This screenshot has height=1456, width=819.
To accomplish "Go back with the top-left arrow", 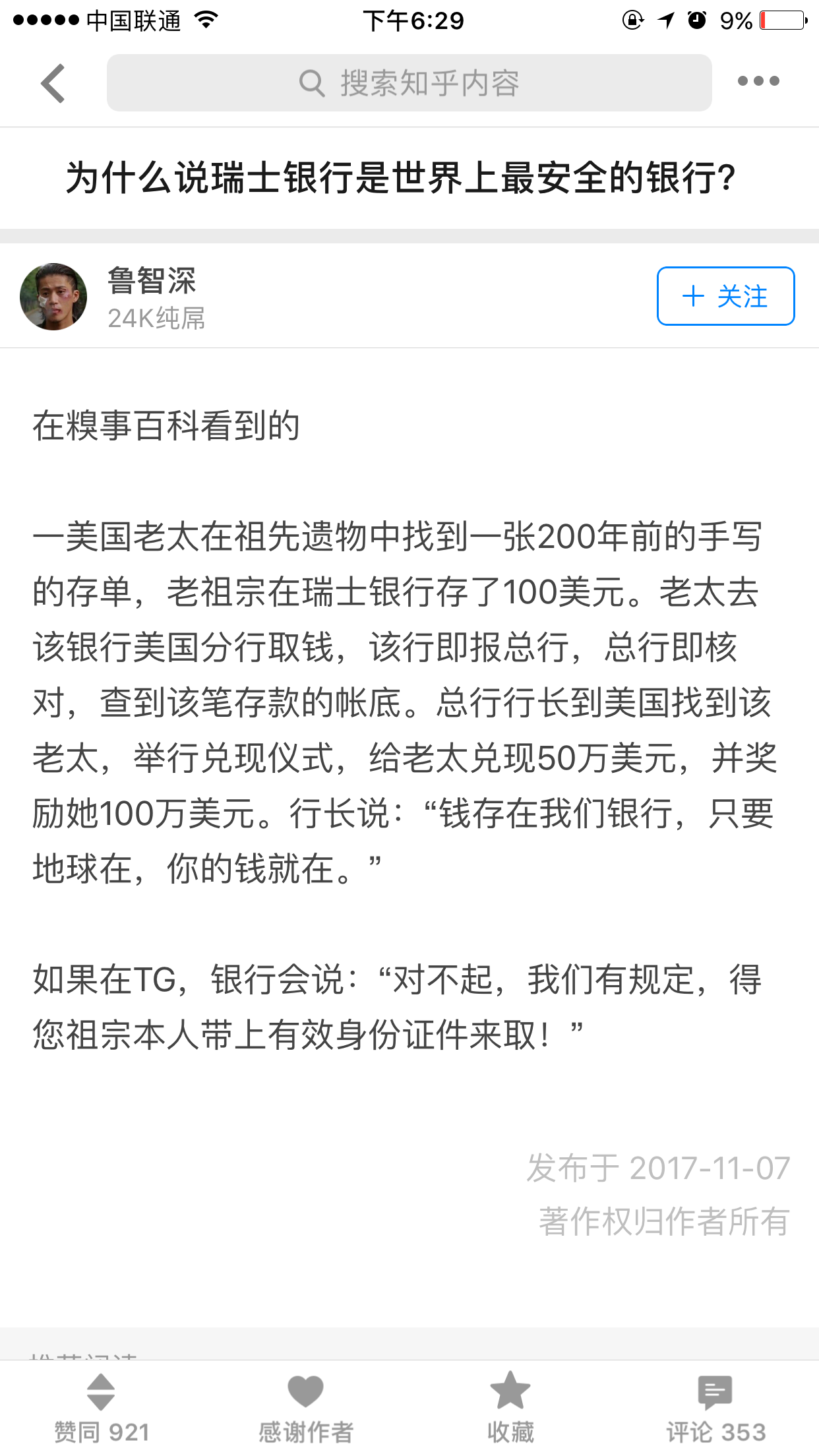I will click(53, 83).
